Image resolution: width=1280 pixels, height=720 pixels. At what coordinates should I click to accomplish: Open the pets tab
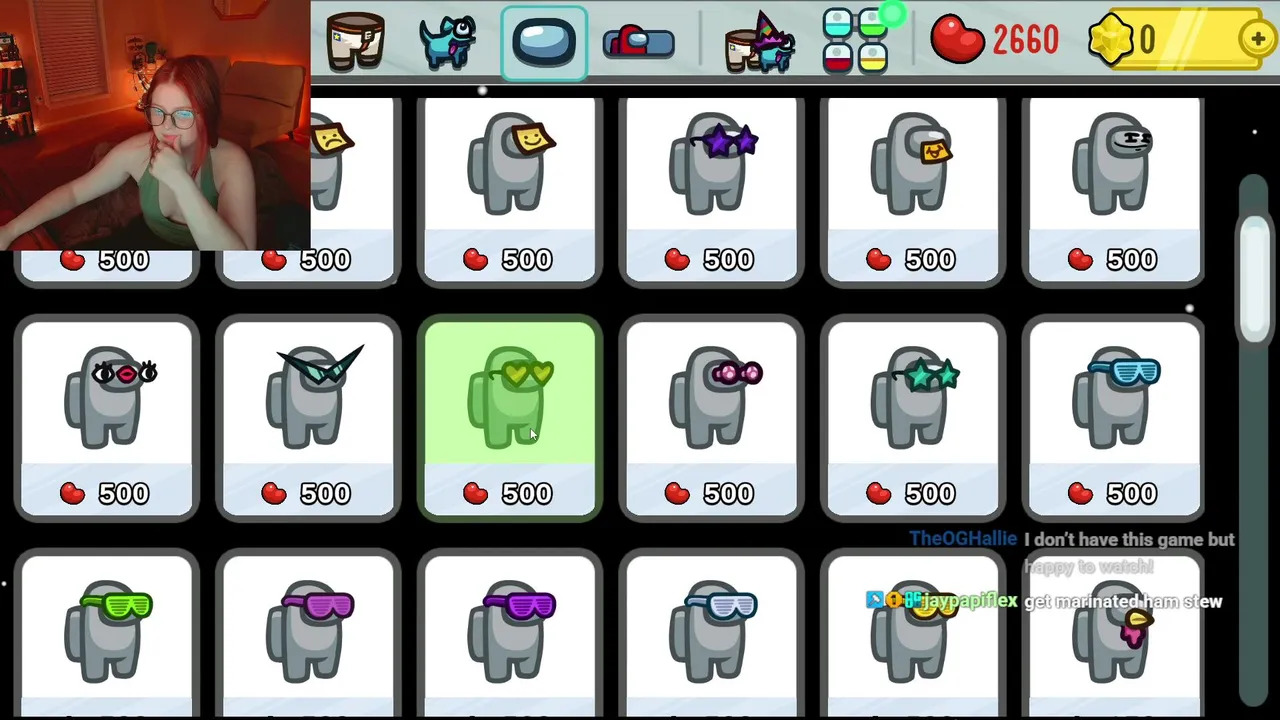(x=447, y=42)
